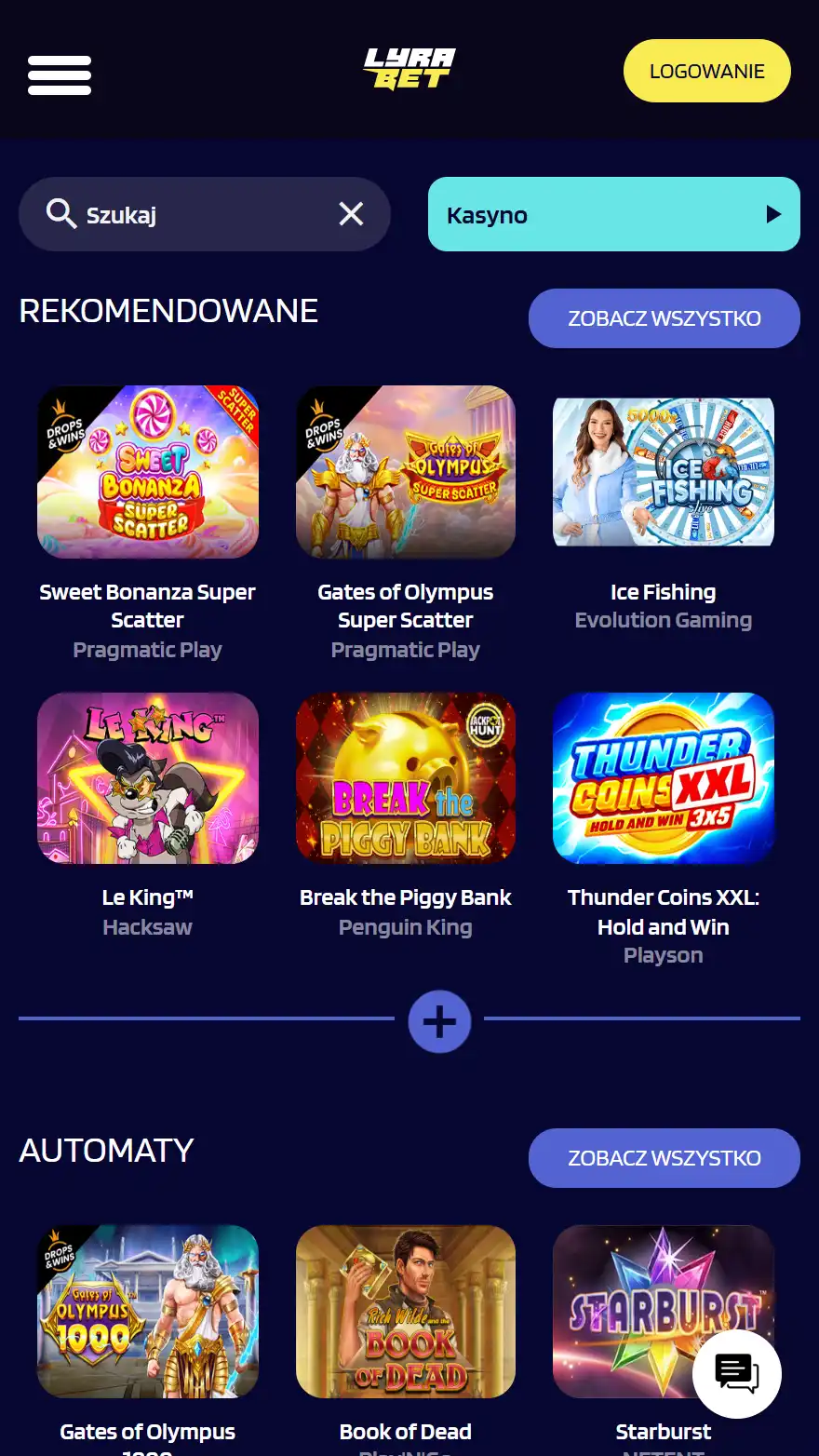
Task: Tap the LOGOWANIE button
Action: tap(706, 72)
